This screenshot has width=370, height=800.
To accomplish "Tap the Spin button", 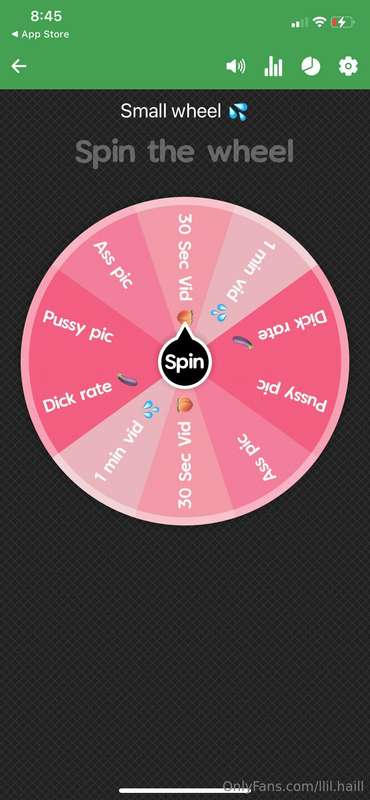I will (x=184, y=362).
